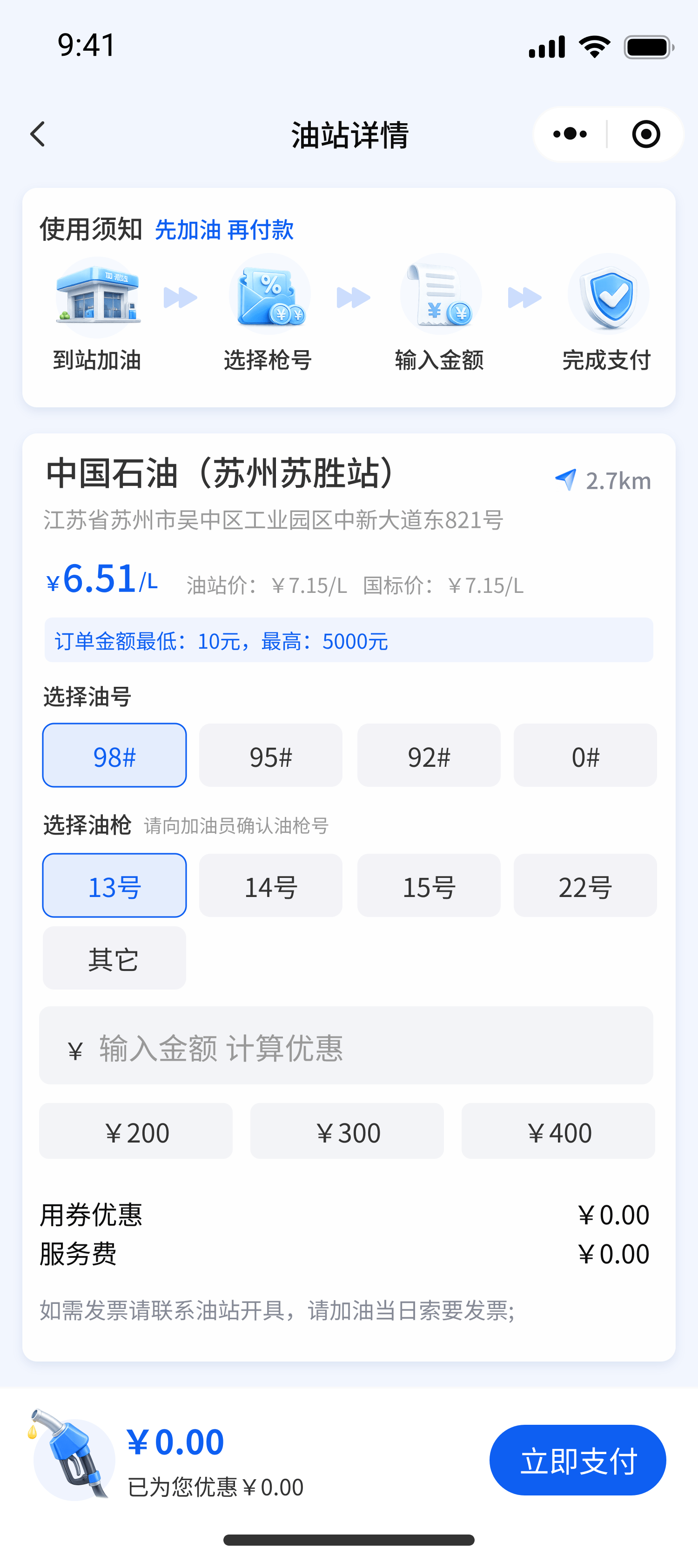
Task: Close the mini program via the circle icon
Action: pos(646,134)
